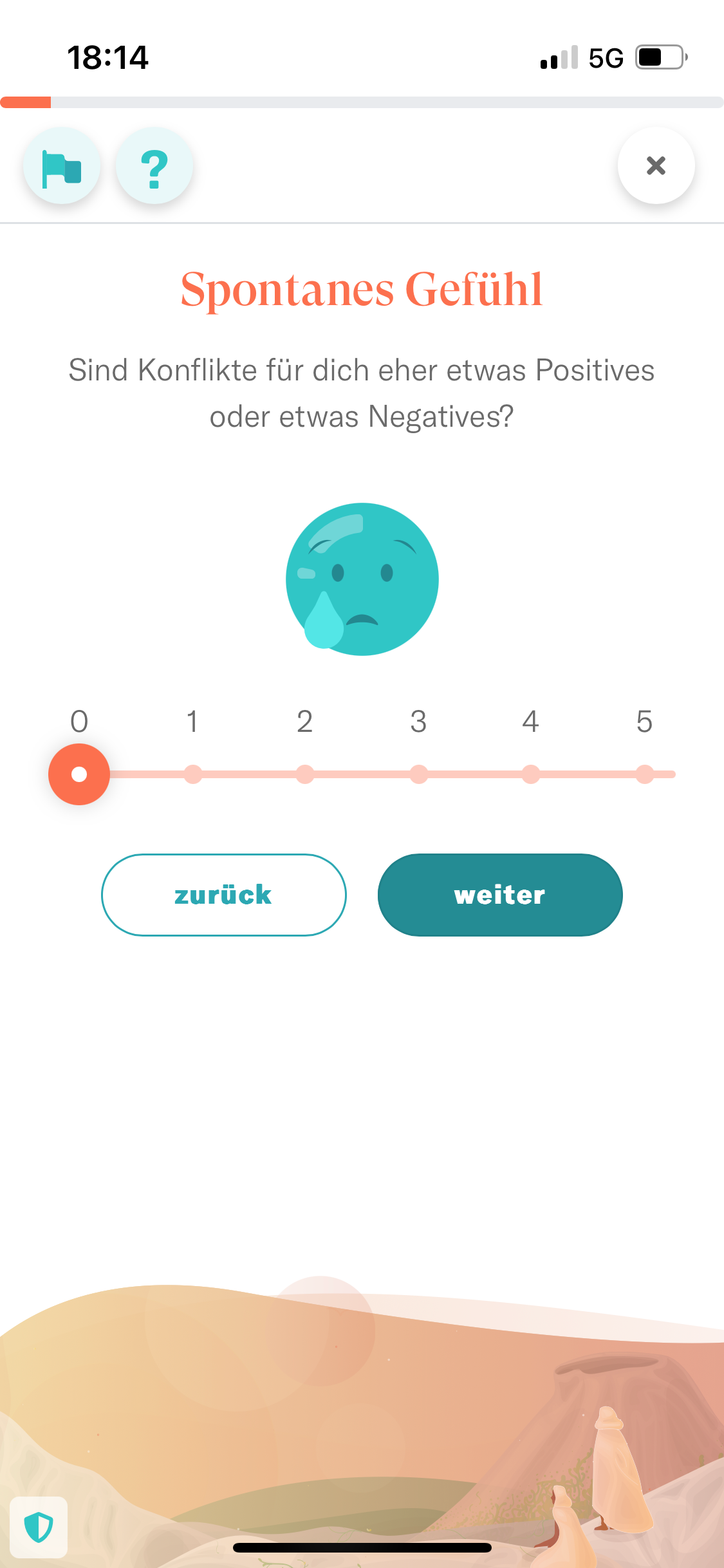Select rating 3 on the feeling scale

pos(418,774)
